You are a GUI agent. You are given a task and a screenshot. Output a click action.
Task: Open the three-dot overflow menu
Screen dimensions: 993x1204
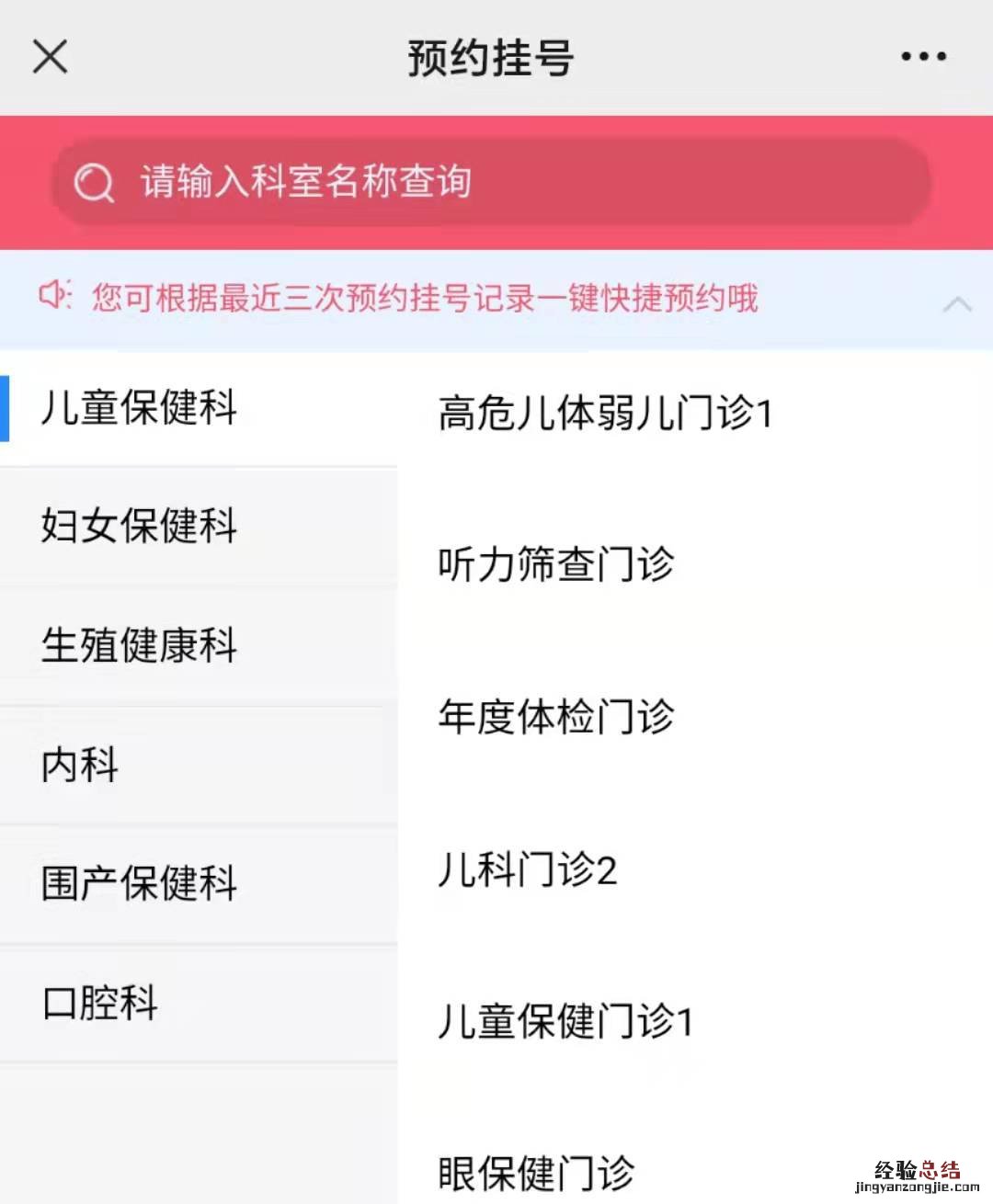(923, 56)
